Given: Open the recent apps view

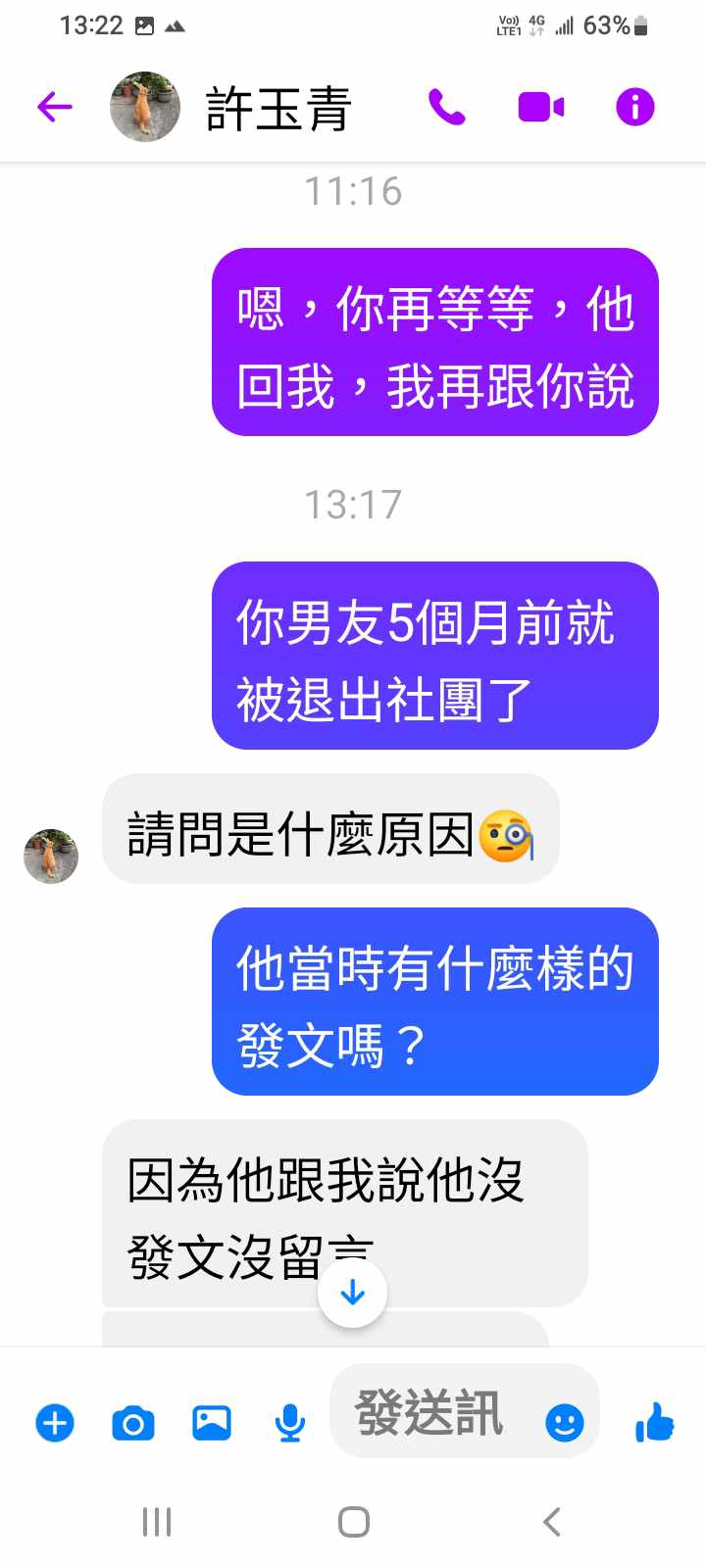Looking at the screenshot, I should coord(157,1522).
